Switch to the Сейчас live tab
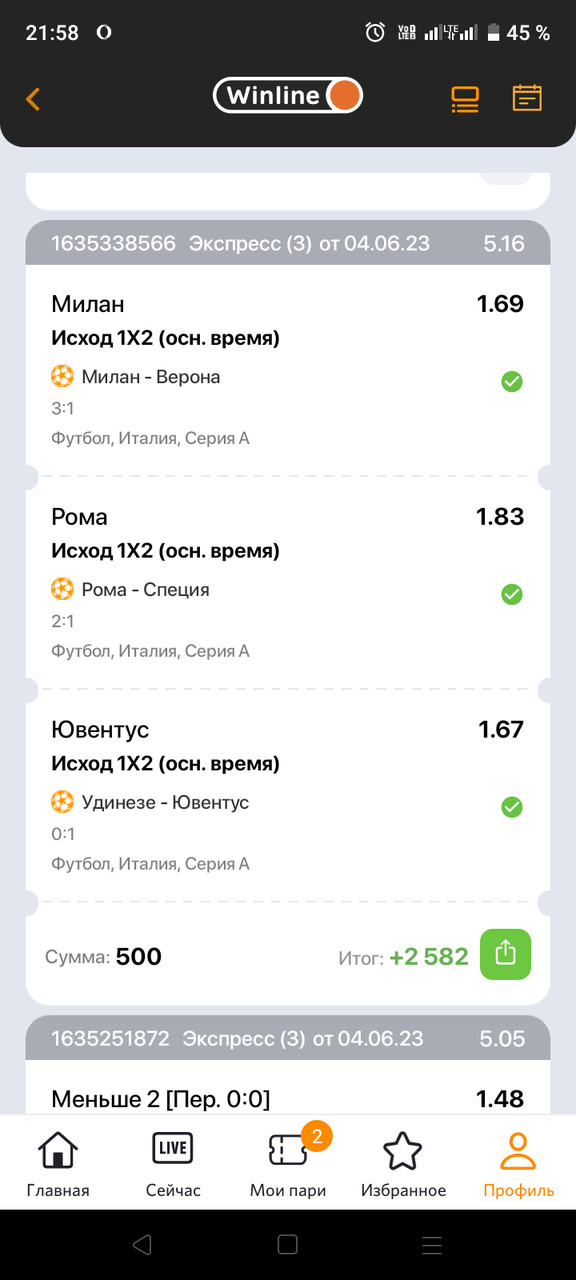 pyautogui.click(x=173, y=1163)
